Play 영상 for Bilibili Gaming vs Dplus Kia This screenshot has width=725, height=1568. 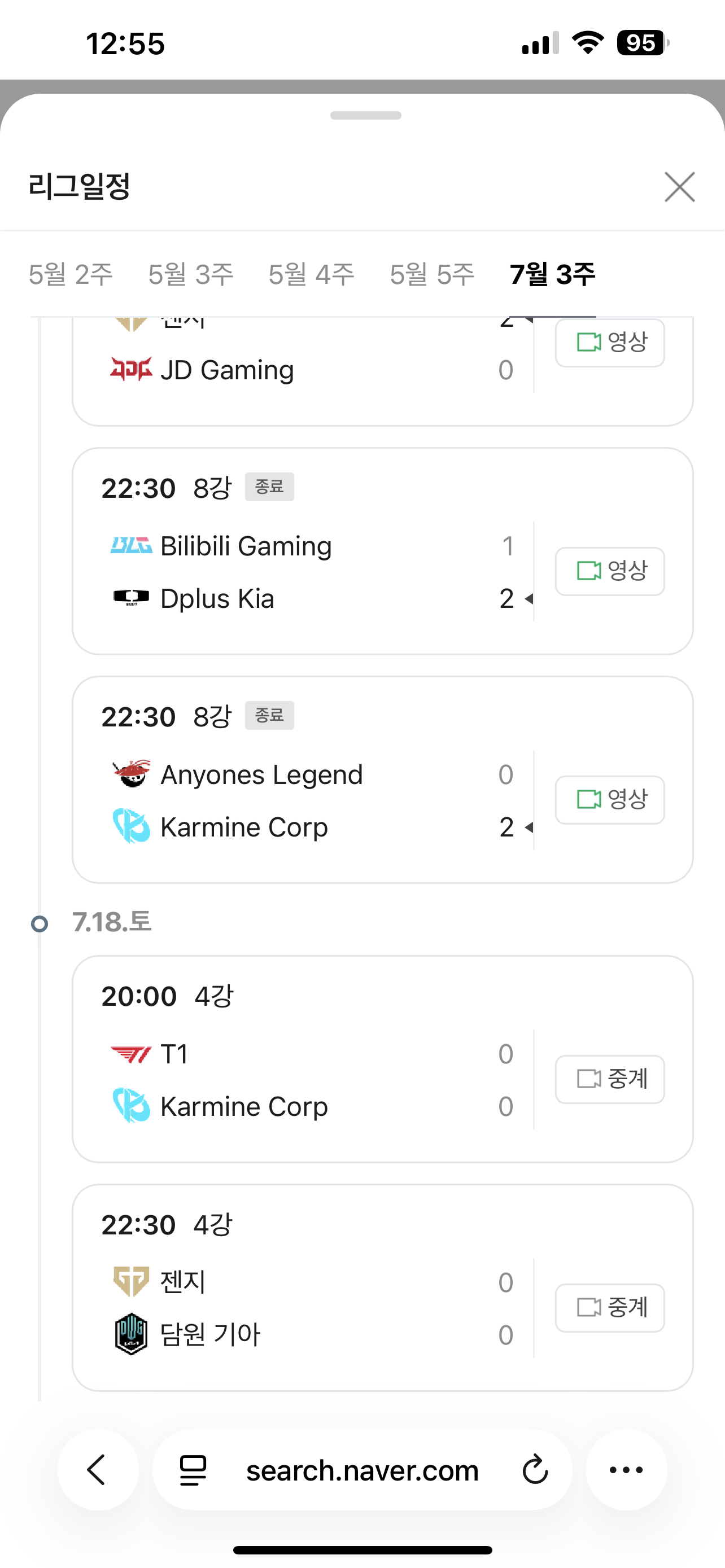pyautogui.click(x=609, y=571)
